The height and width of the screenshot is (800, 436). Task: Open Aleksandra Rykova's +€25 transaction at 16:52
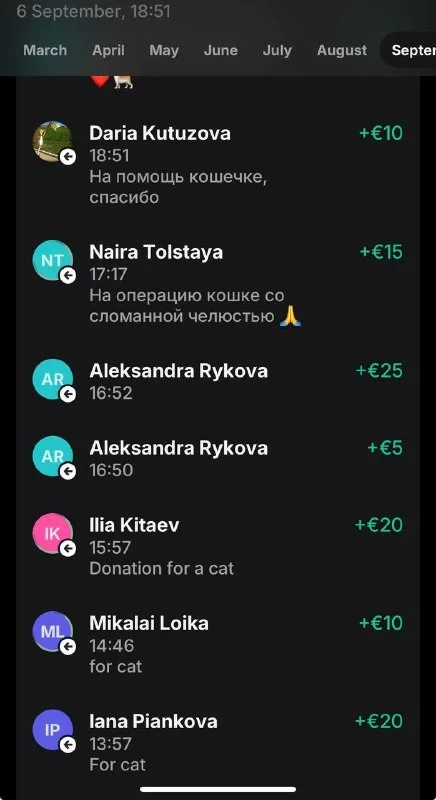(x=218, y=381)
